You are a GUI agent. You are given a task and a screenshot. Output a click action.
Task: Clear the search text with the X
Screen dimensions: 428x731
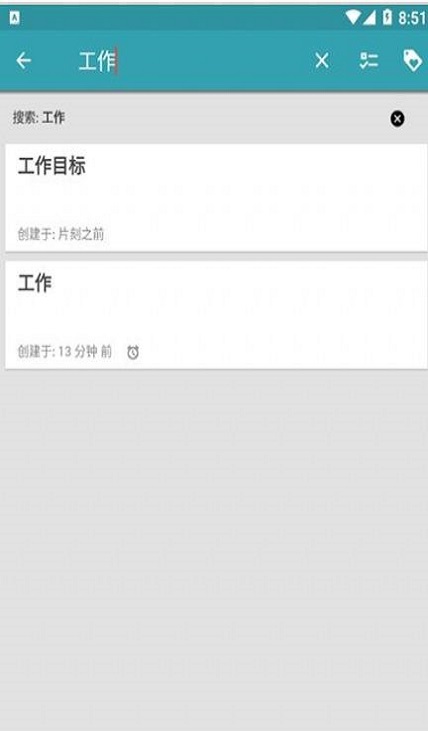pos(322,61)
